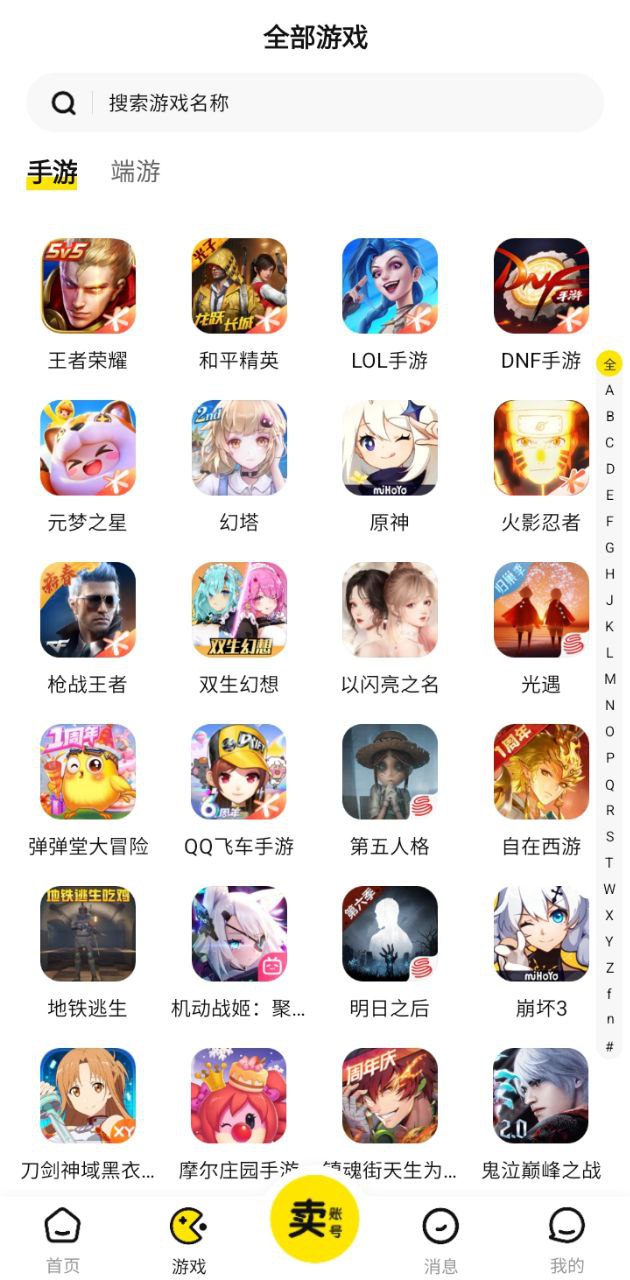Switch to the 我的 profile tab
This screenshot has height=1280, width=630.
point(567,1240)
